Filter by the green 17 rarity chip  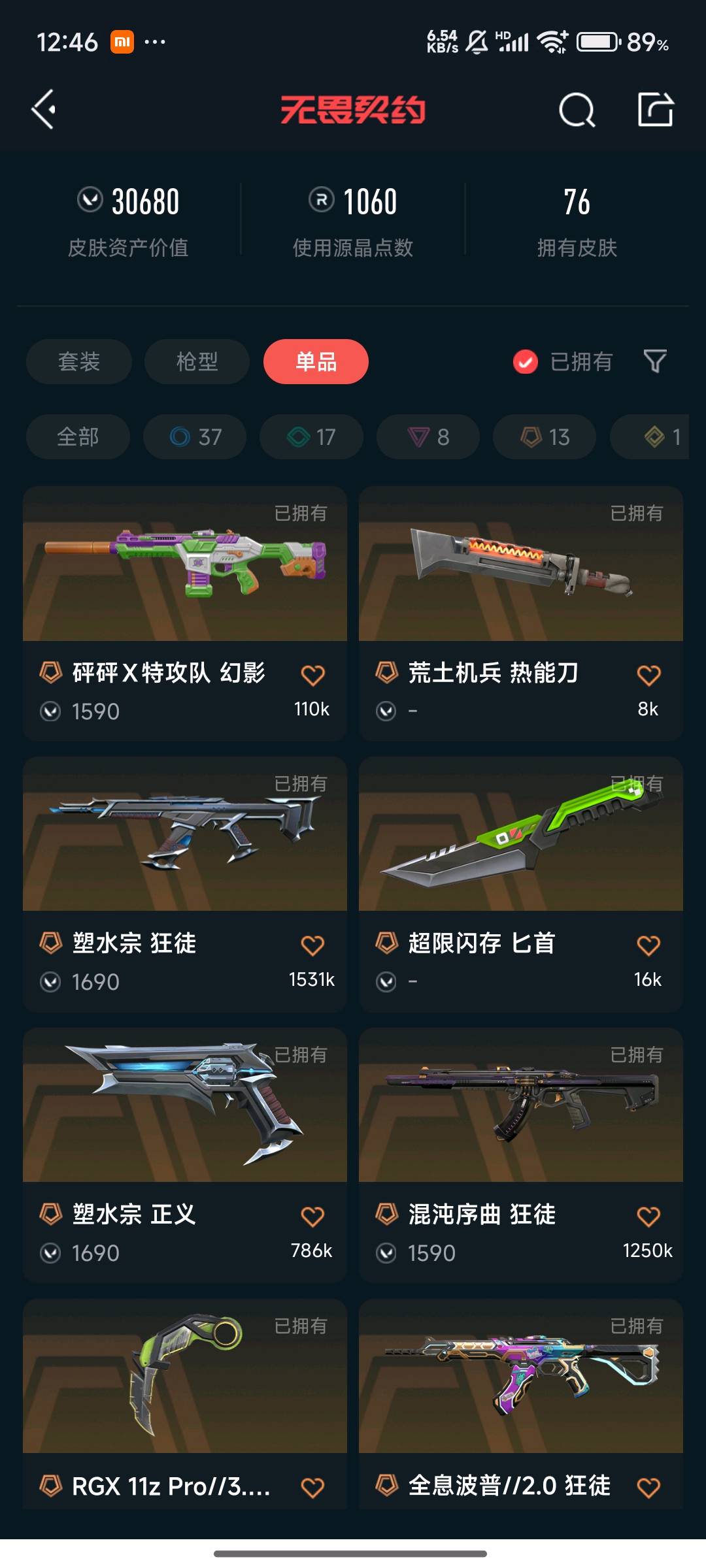[311, 436]
